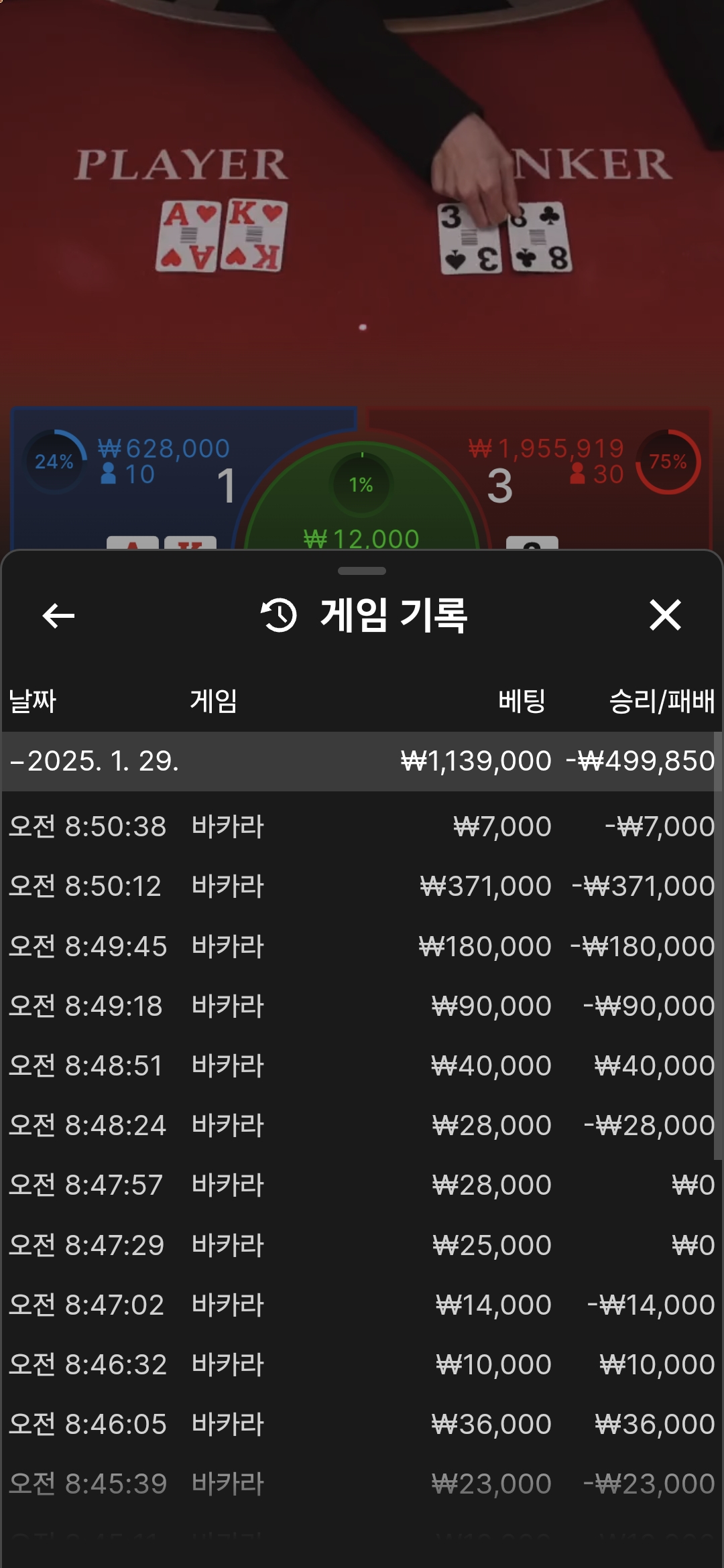
Task: View the 8:47:57 round details
Action: point(362,1185)
